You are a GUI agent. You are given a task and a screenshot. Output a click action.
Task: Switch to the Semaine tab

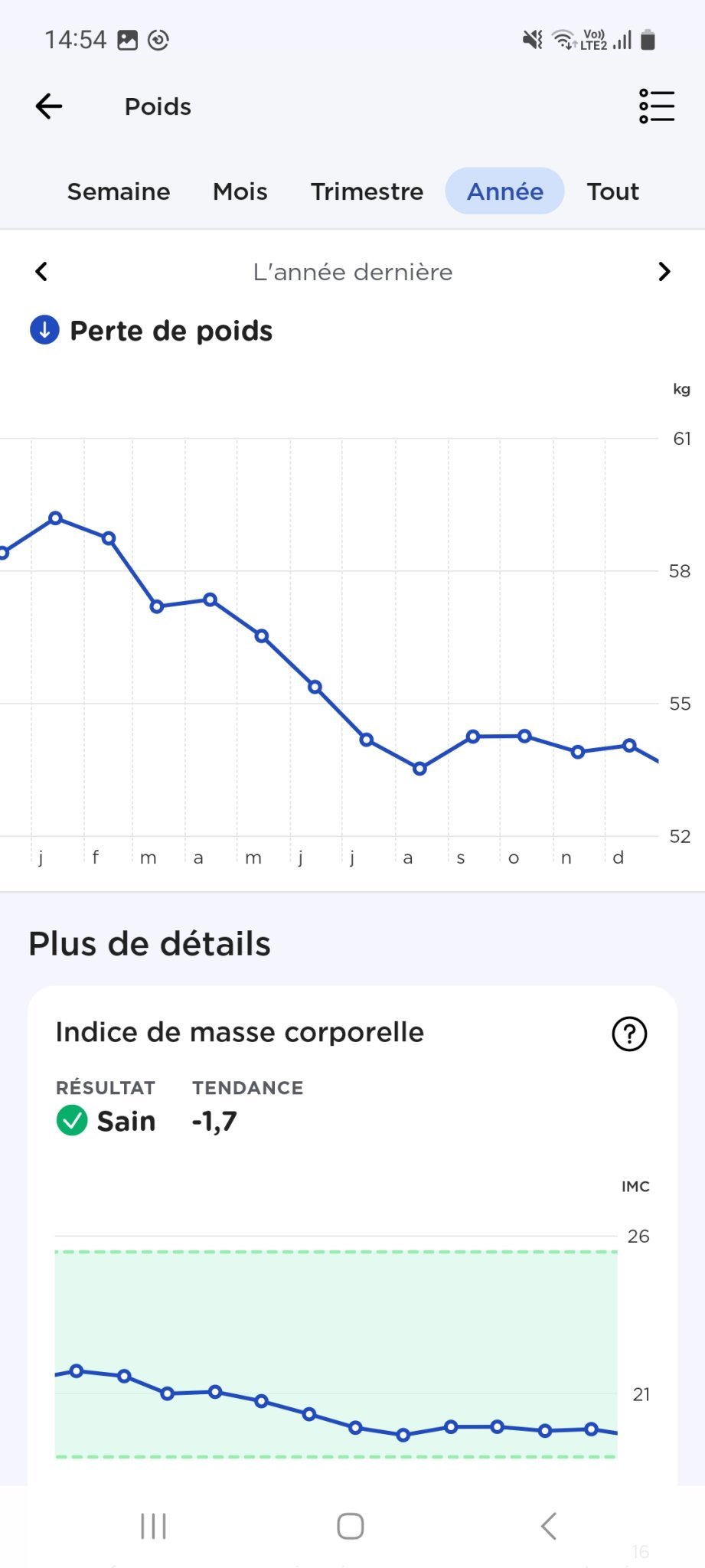[119, 191]
